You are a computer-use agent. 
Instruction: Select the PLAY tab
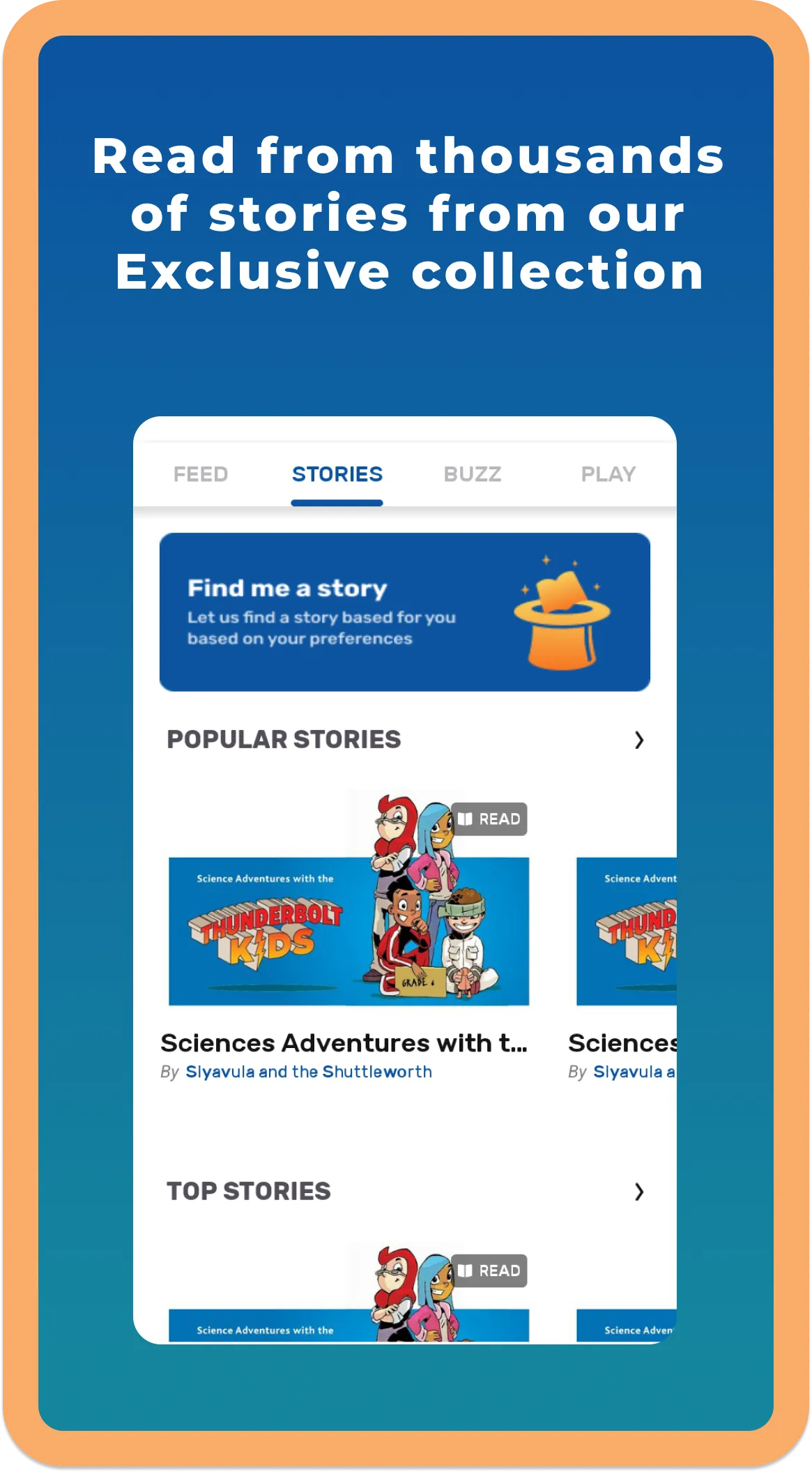[x=609, y=473]
